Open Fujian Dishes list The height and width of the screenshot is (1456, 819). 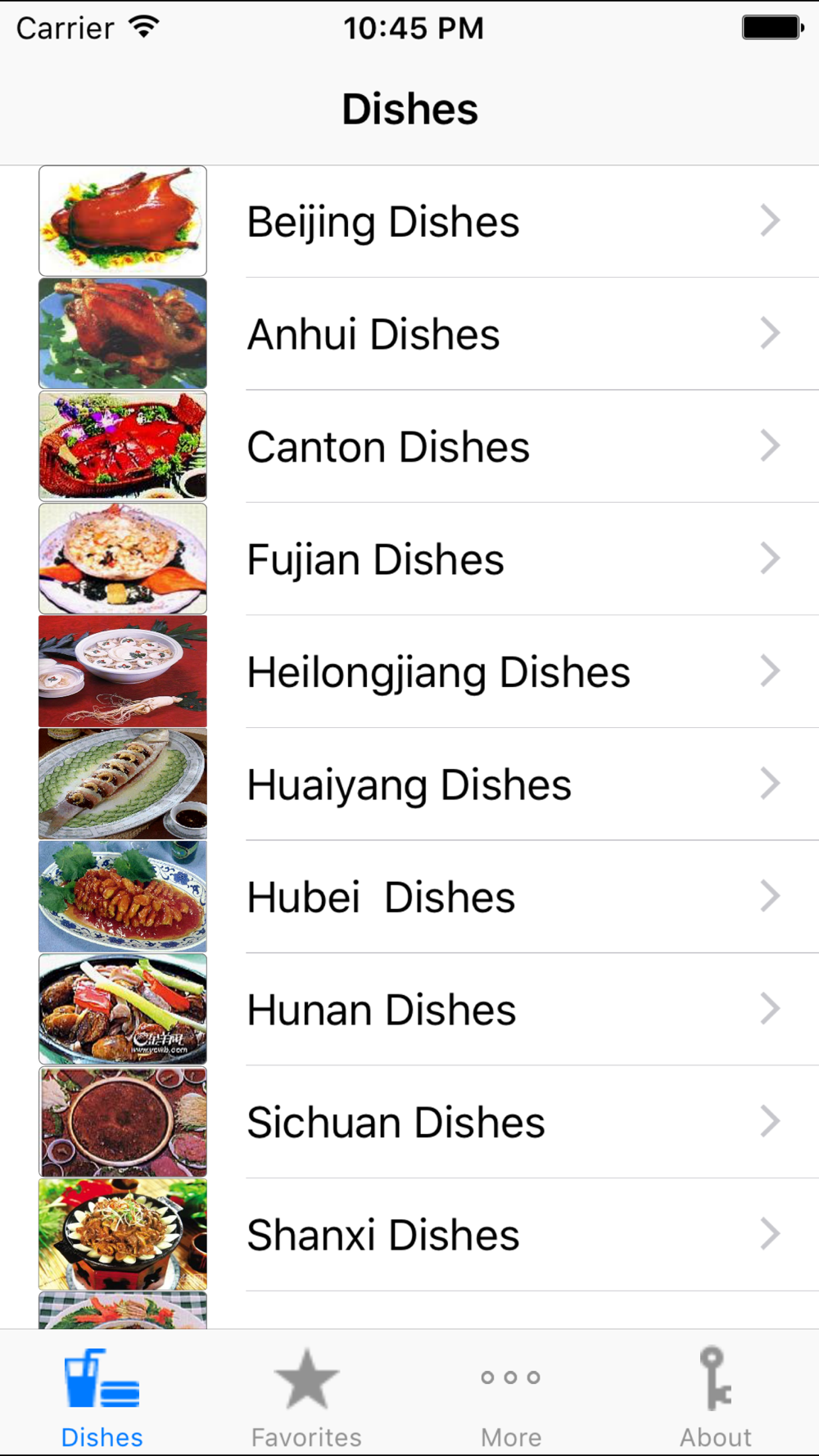[x=409, y=559]
